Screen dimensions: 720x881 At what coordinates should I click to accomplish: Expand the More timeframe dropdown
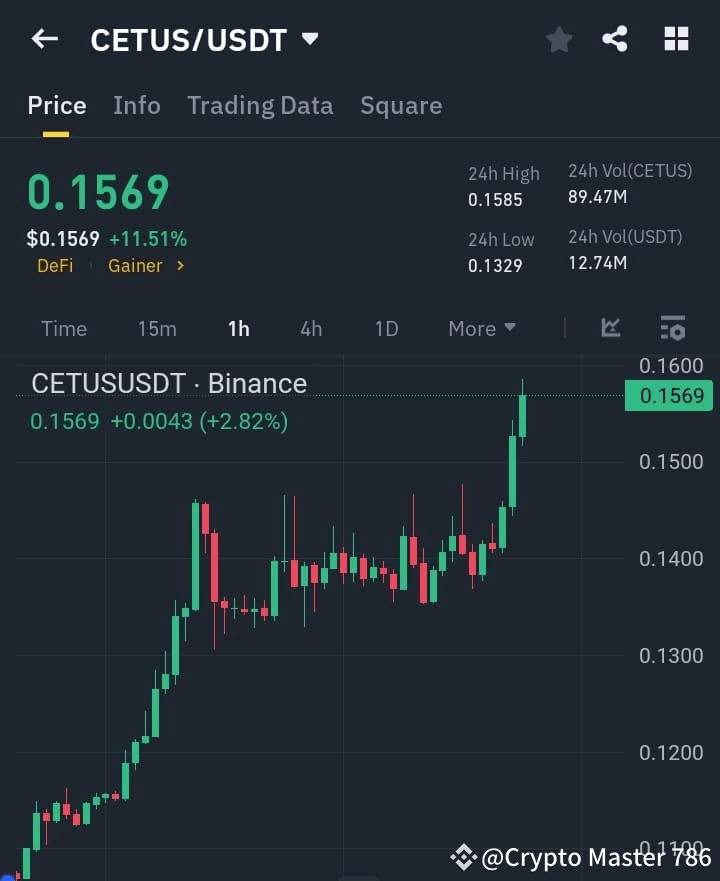481,328
